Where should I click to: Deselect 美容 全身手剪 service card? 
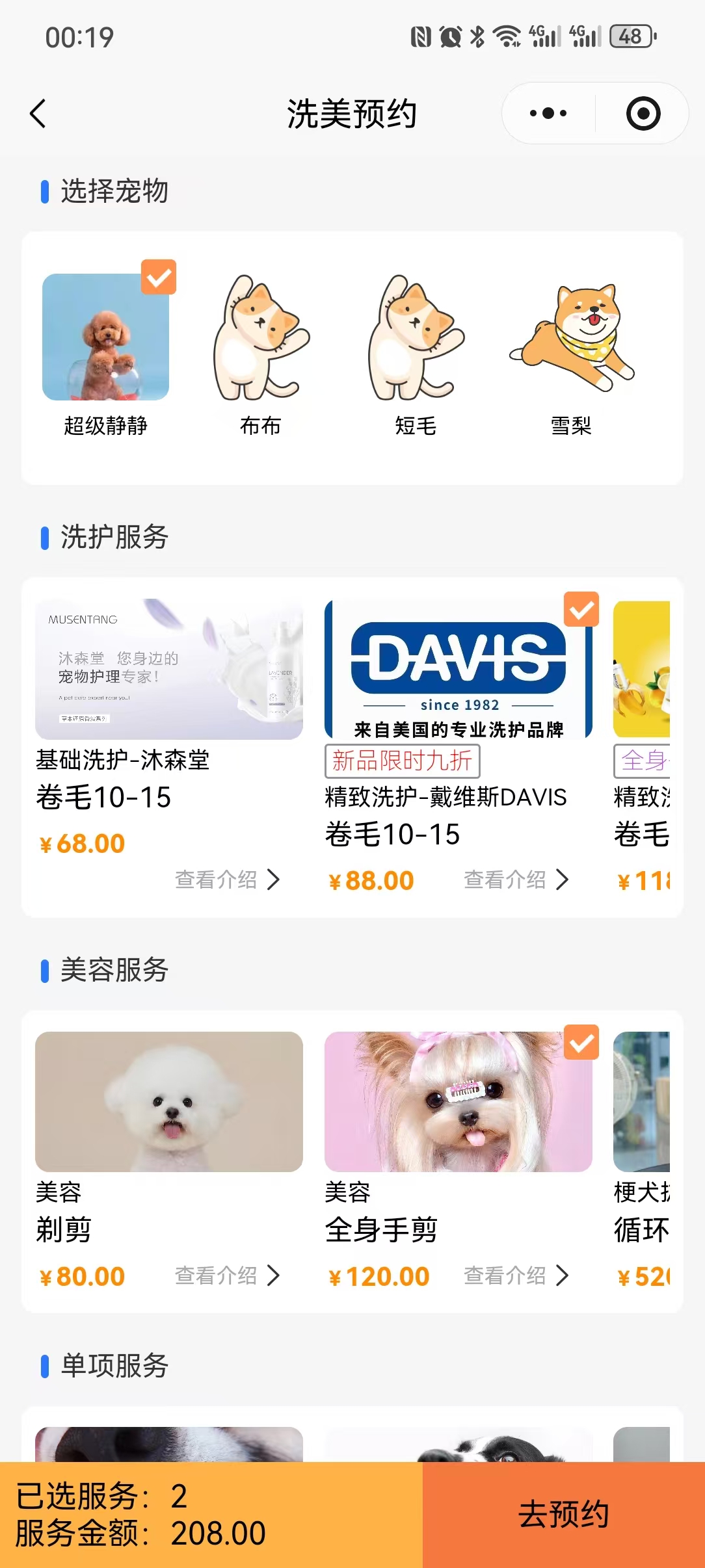[x=458, y=1102]
